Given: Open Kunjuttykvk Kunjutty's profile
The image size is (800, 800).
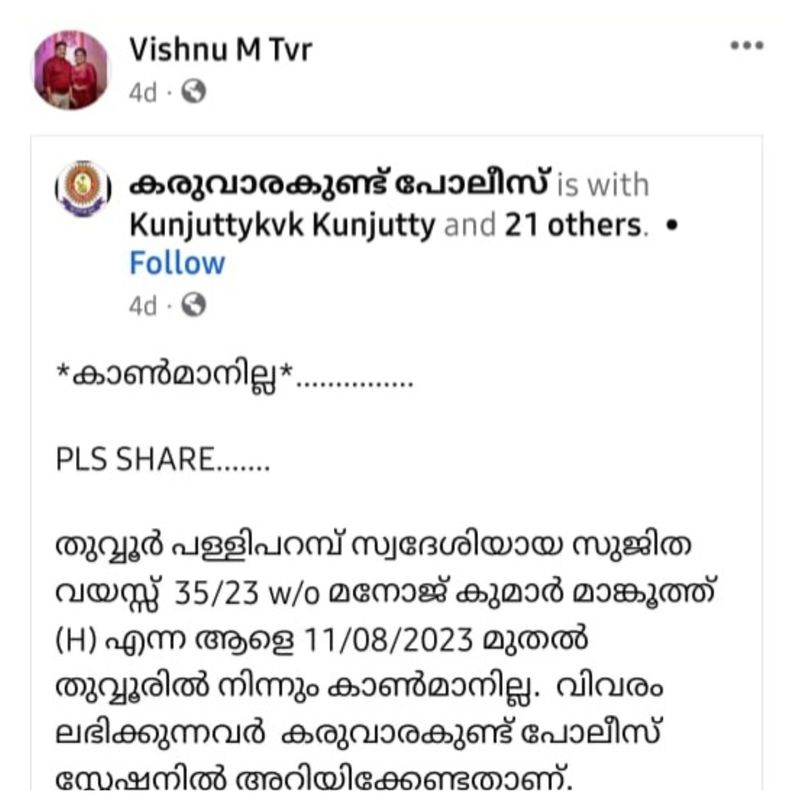Looking at the screenshot, I should click(282, 225).
